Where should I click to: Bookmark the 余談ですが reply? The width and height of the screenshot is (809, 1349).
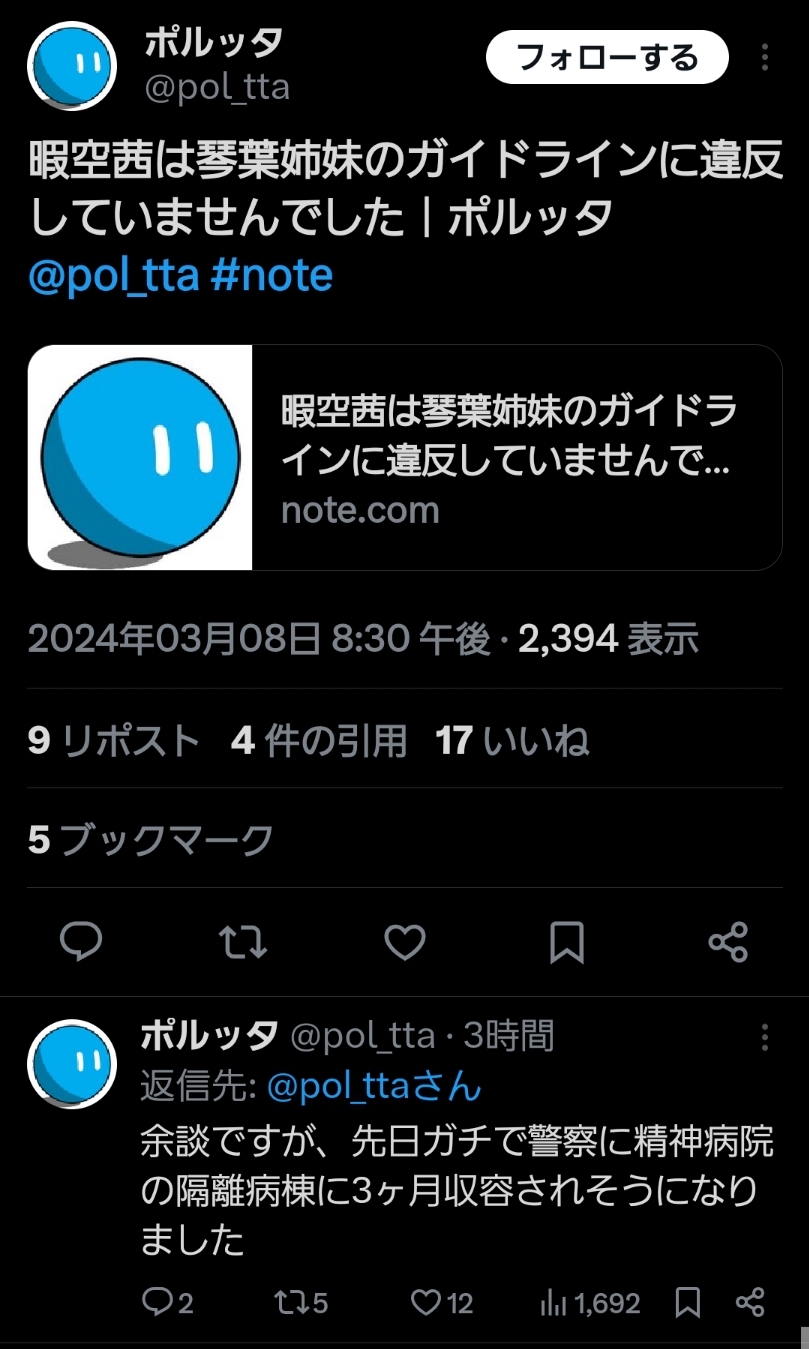click(688, 1302)
